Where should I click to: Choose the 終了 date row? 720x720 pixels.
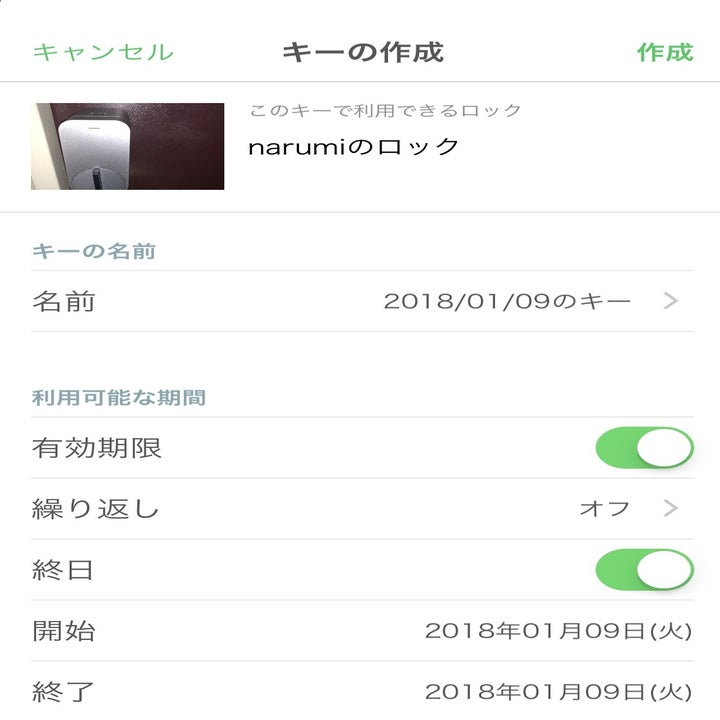click(360, 691)
